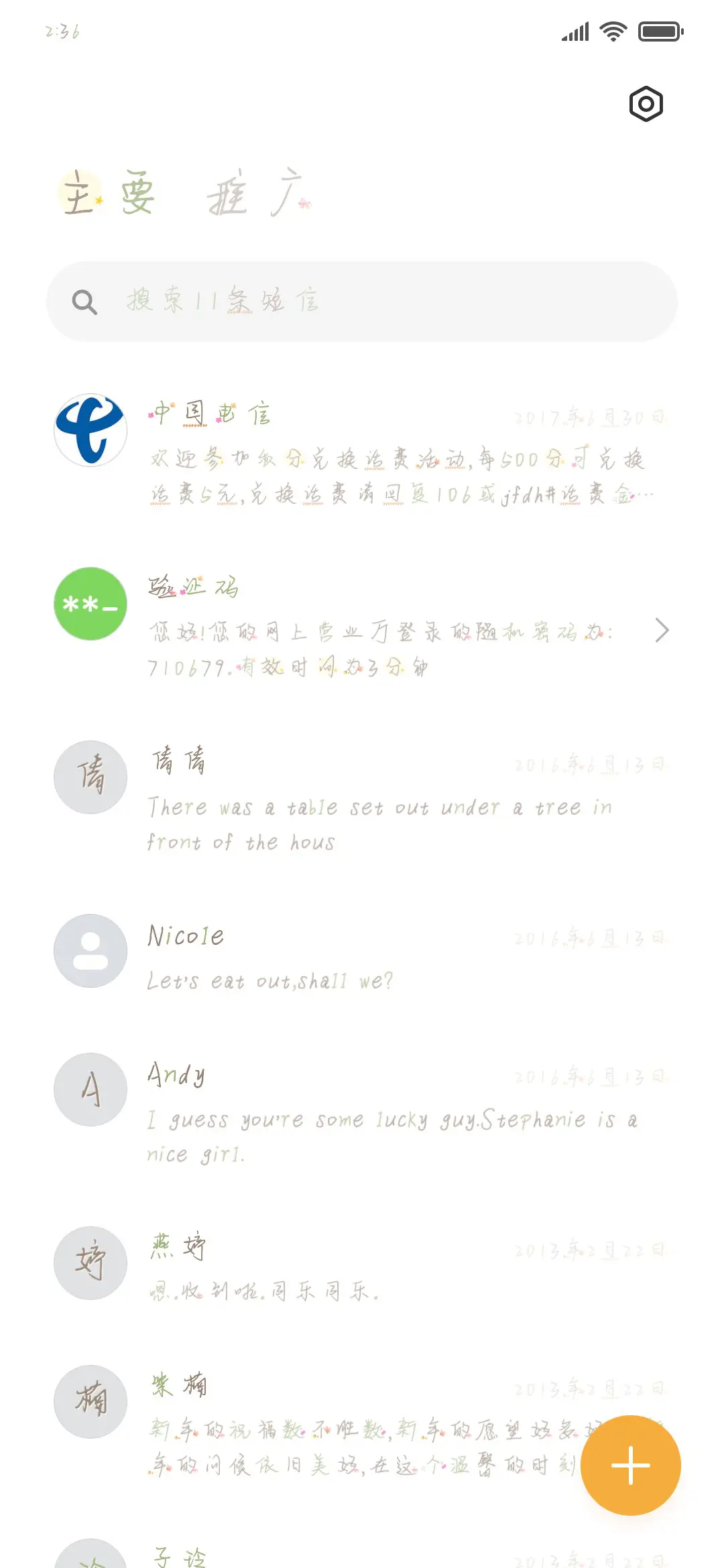This screenshot has height=1568, width=724.
Task: Tap Andy's letter avatar icon
Action: [x=90, y=1090]
